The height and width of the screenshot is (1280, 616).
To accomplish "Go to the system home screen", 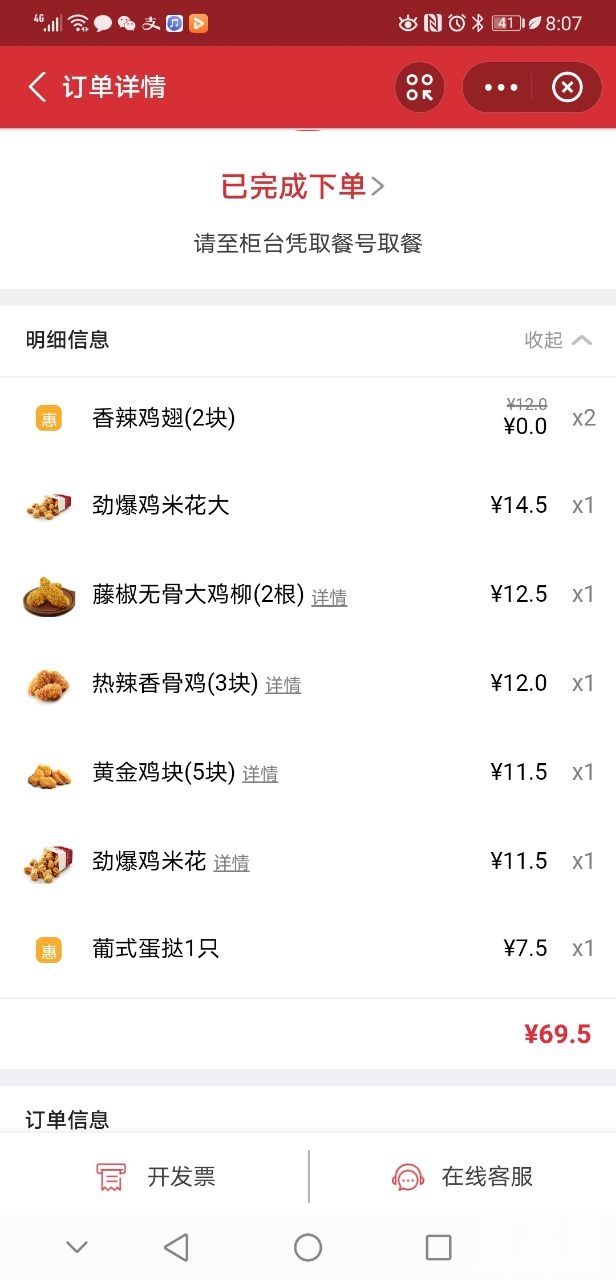I will coord(308,1247).
